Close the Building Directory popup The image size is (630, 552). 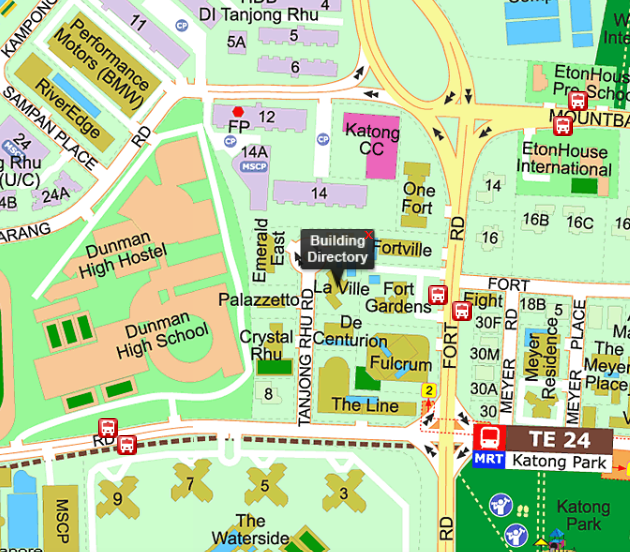pos(368,236)
